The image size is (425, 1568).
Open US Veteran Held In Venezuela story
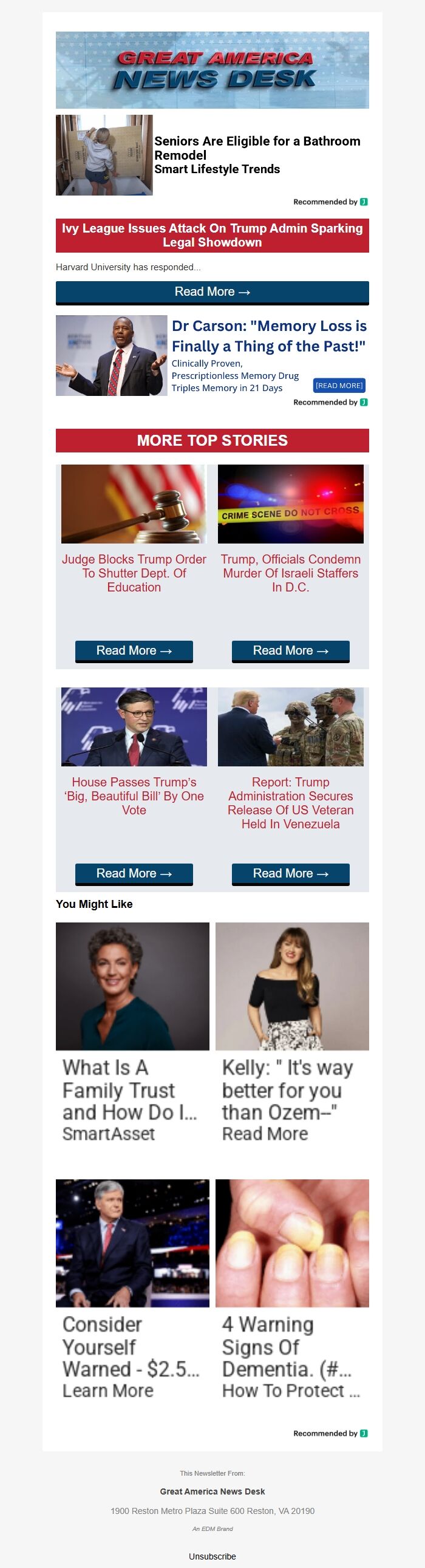click(290, 802)
